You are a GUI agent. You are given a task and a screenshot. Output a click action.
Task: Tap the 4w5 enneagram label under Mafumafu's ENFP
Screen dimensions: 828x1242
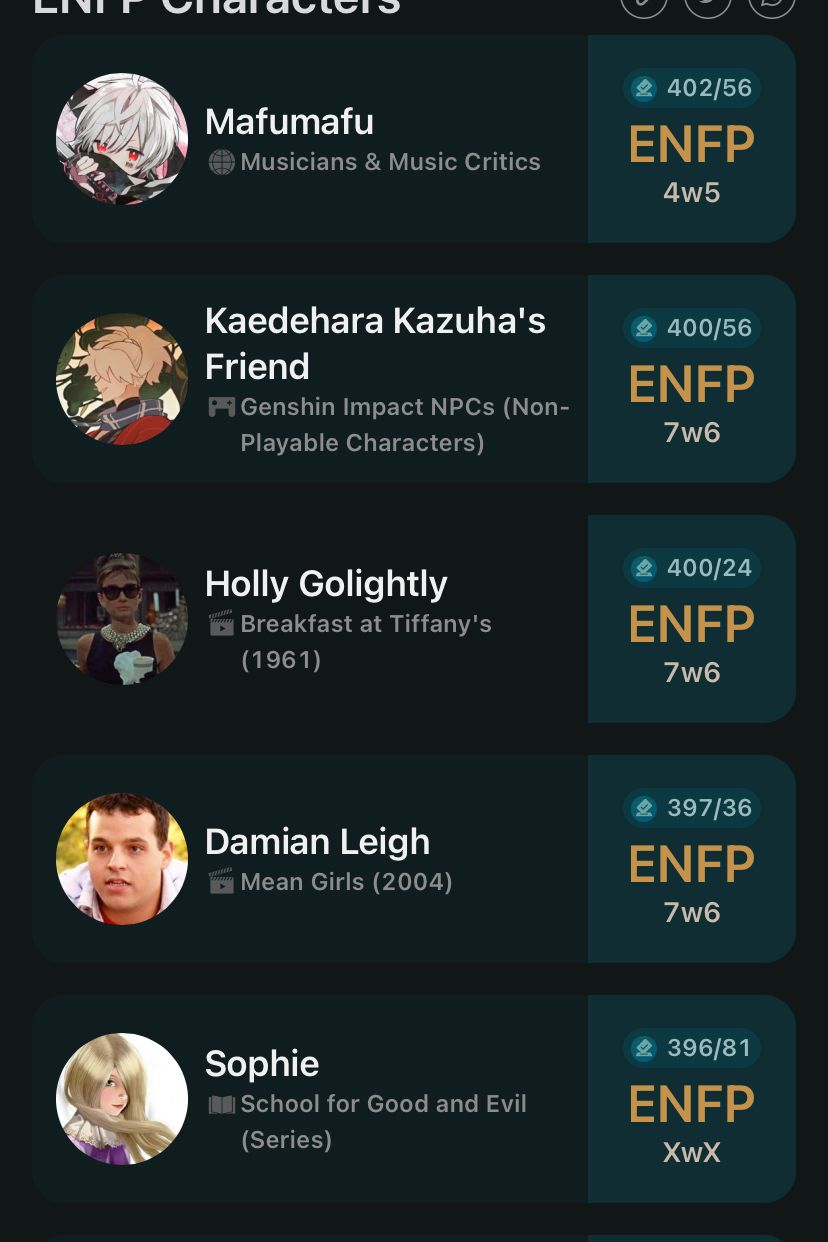pyautogui.click(x=691, y=193)
